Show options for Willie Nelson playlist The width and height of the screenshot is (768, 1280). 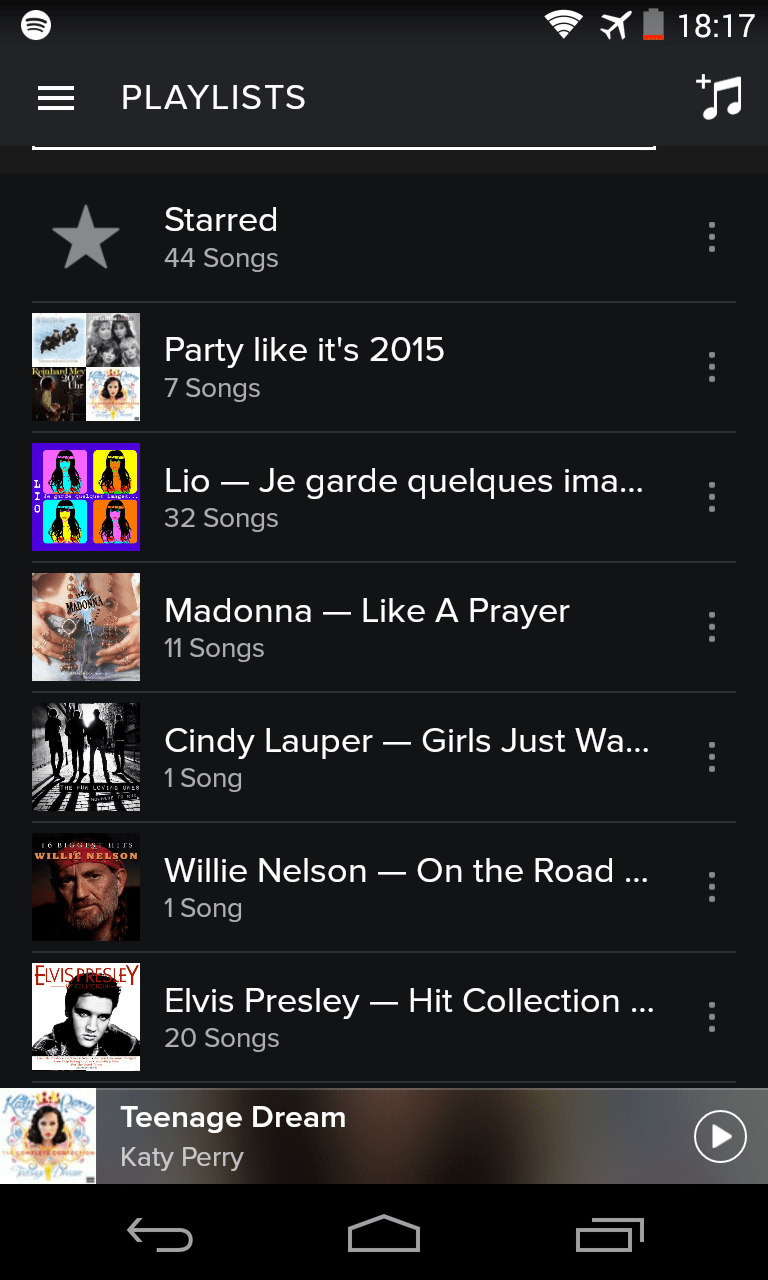click(x=711, y=887)
